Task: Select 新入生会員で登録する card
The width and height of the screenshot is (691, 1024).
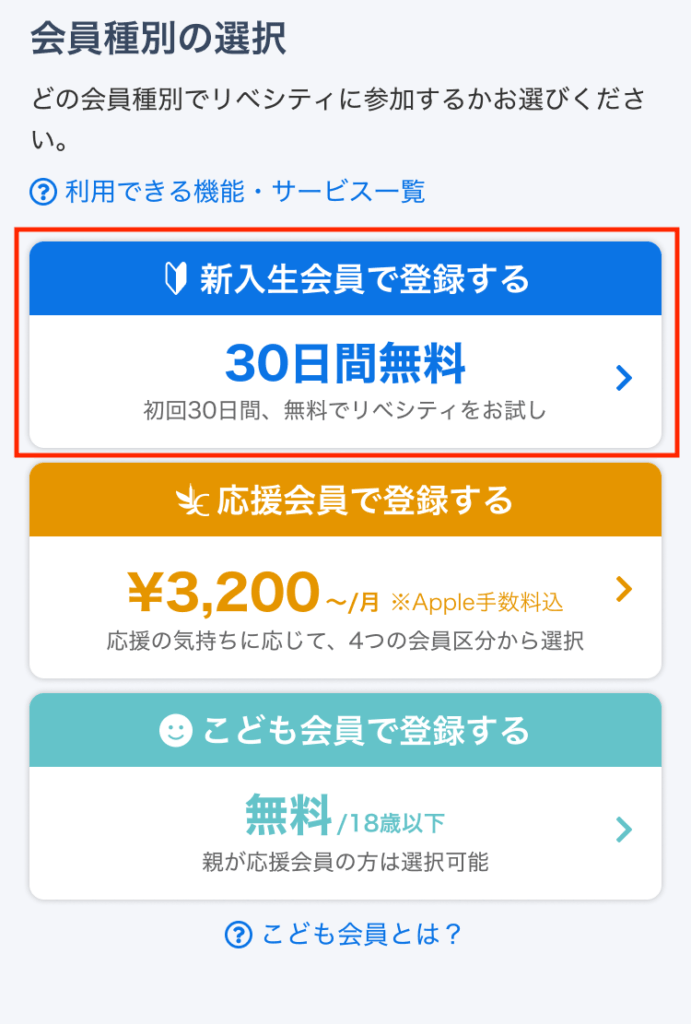Action: click(345, 345)
